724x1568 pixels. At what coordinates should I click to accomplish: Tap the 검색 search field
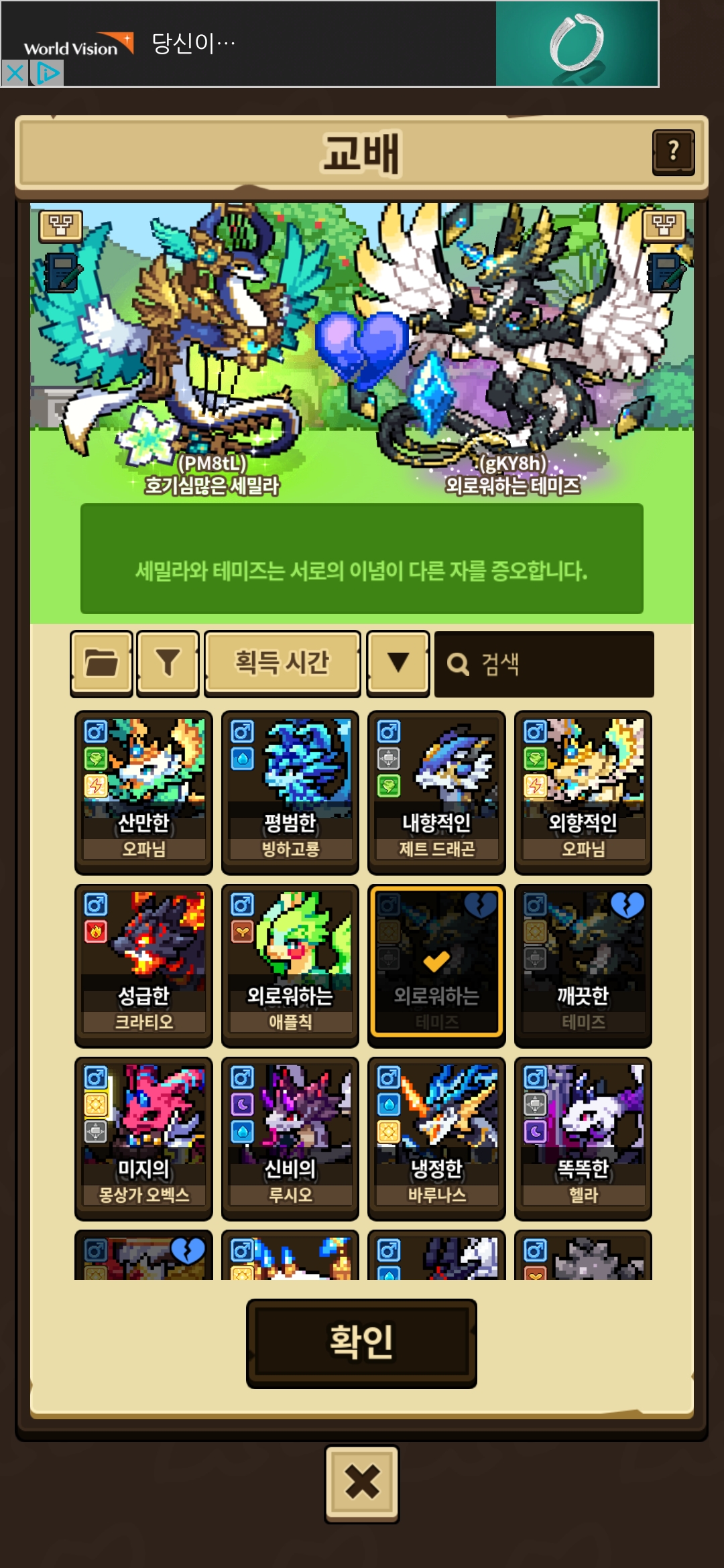544,664
